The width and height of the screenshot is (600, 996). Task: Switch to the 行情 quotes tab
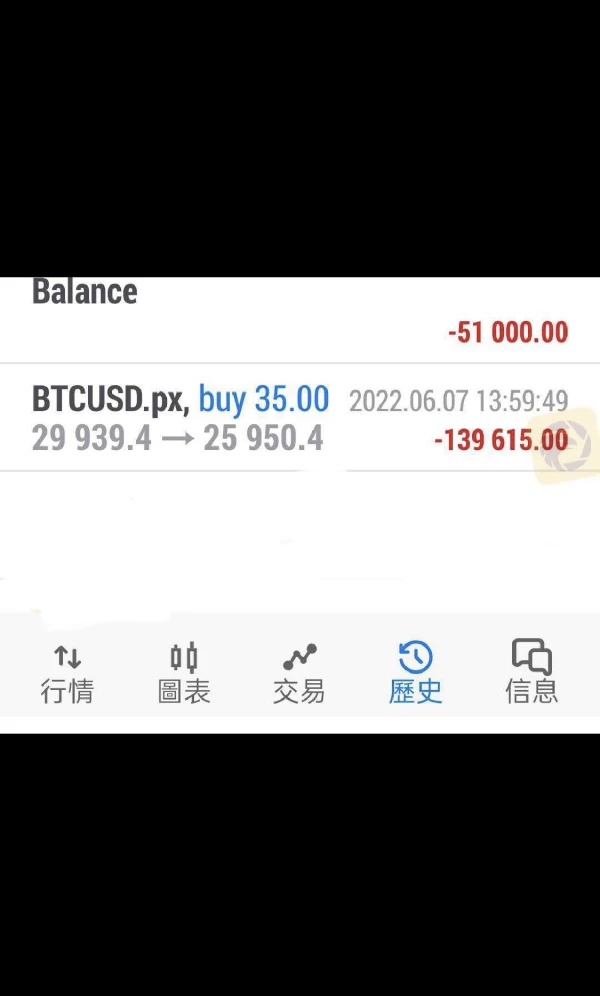[x=67, y=673]
